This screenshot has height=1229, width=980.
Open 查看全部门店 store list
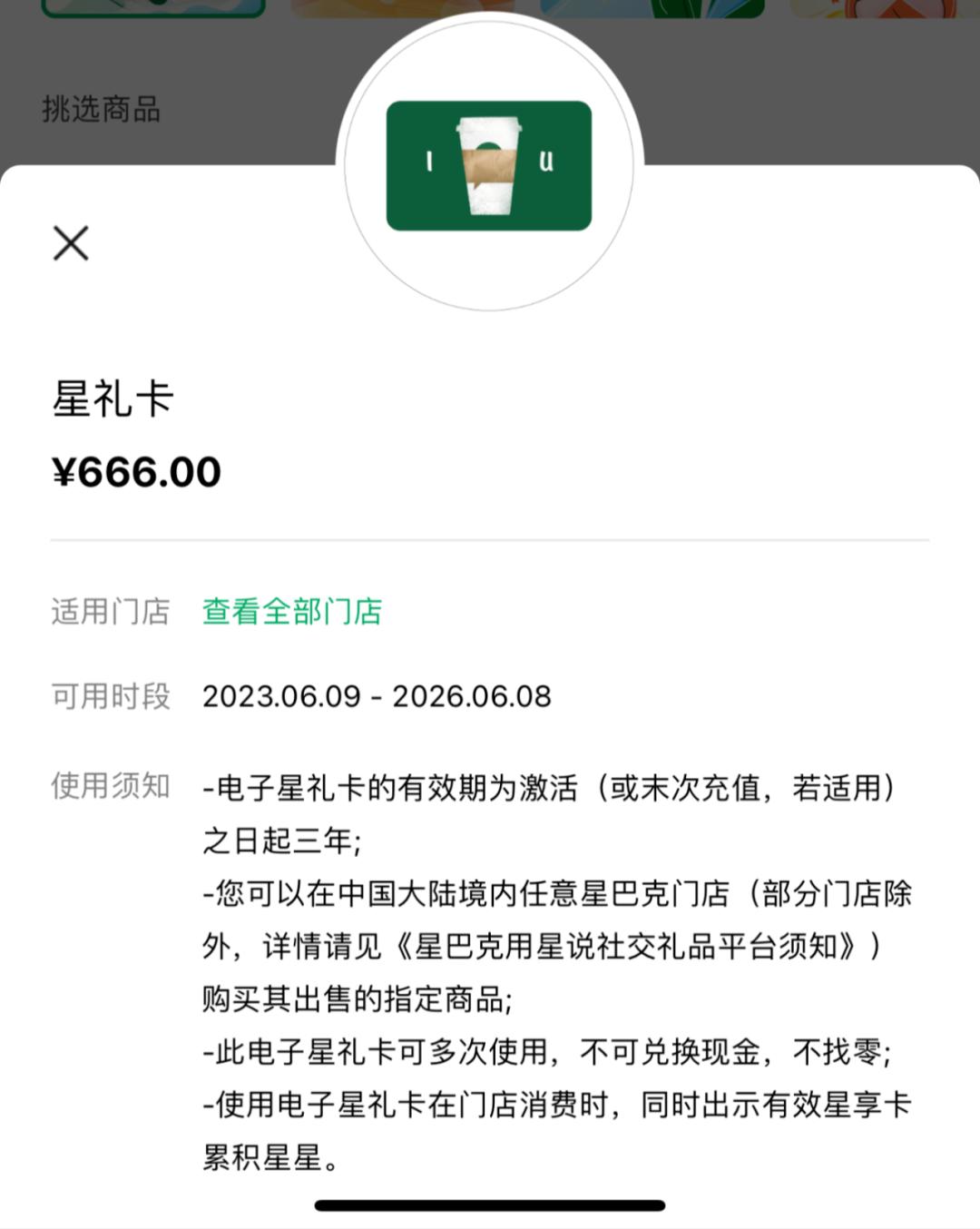pos(290,612)
